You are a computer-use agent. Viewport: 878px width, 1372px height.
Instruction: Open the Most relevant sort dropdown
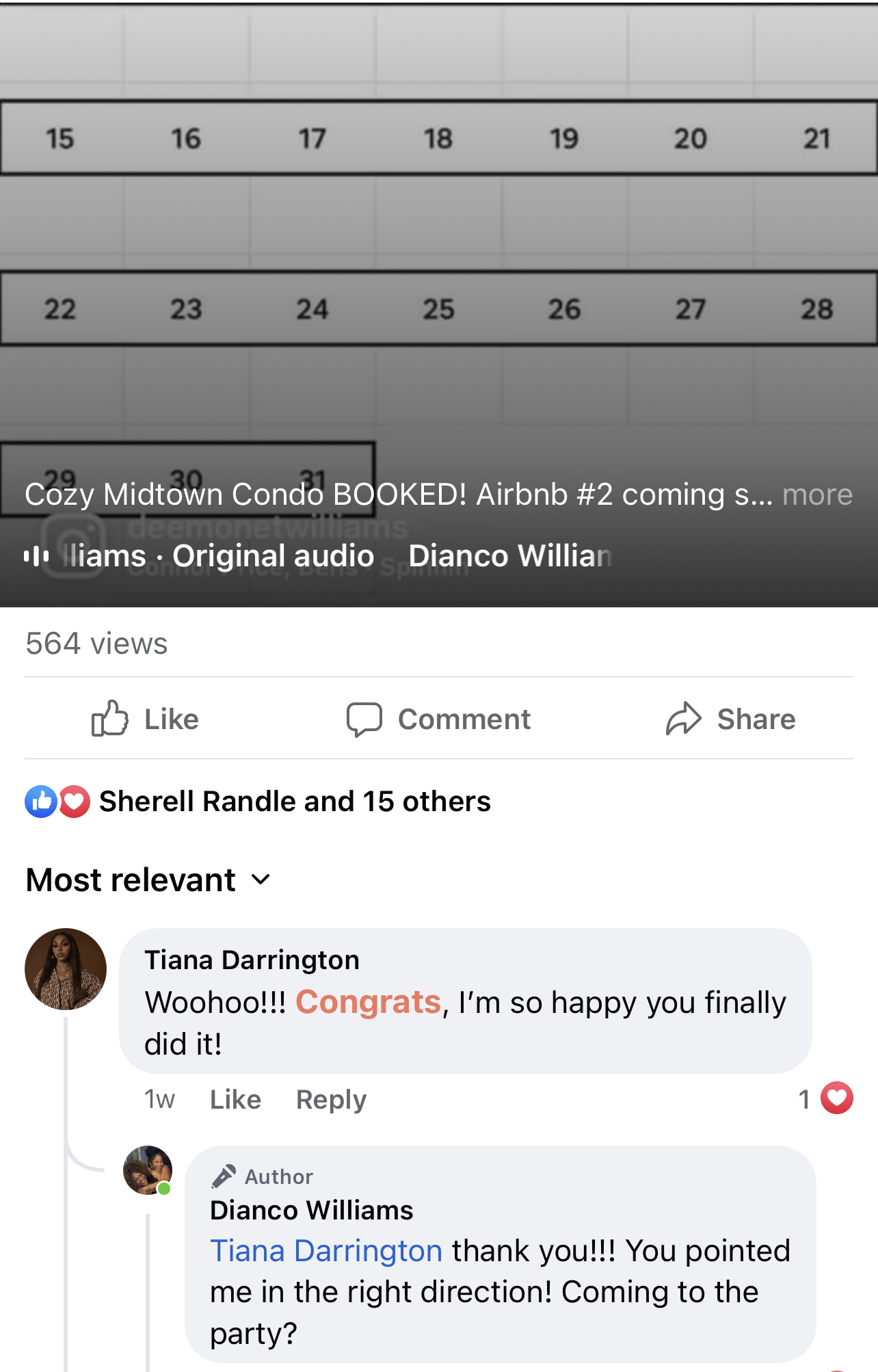tap(148, 880)
